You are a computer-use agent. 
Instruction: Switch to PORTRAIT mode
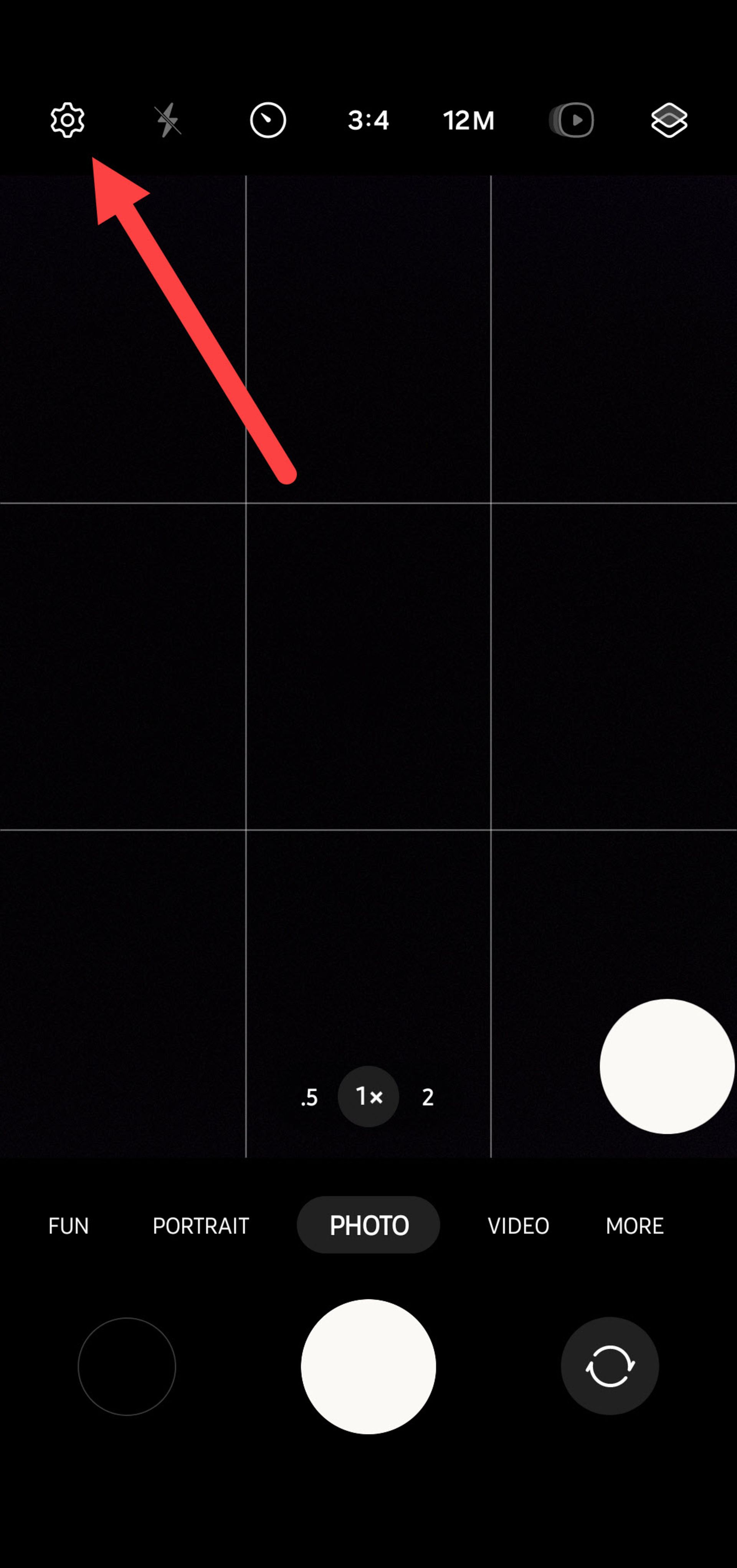click(x=201, y=1225)
